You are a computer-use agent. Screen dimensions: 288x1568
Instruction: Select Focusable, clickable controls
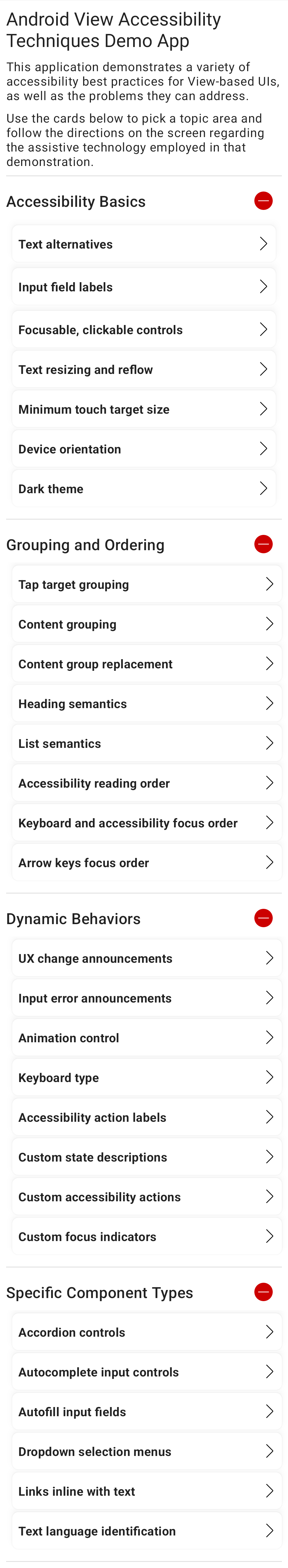(144, 329)
